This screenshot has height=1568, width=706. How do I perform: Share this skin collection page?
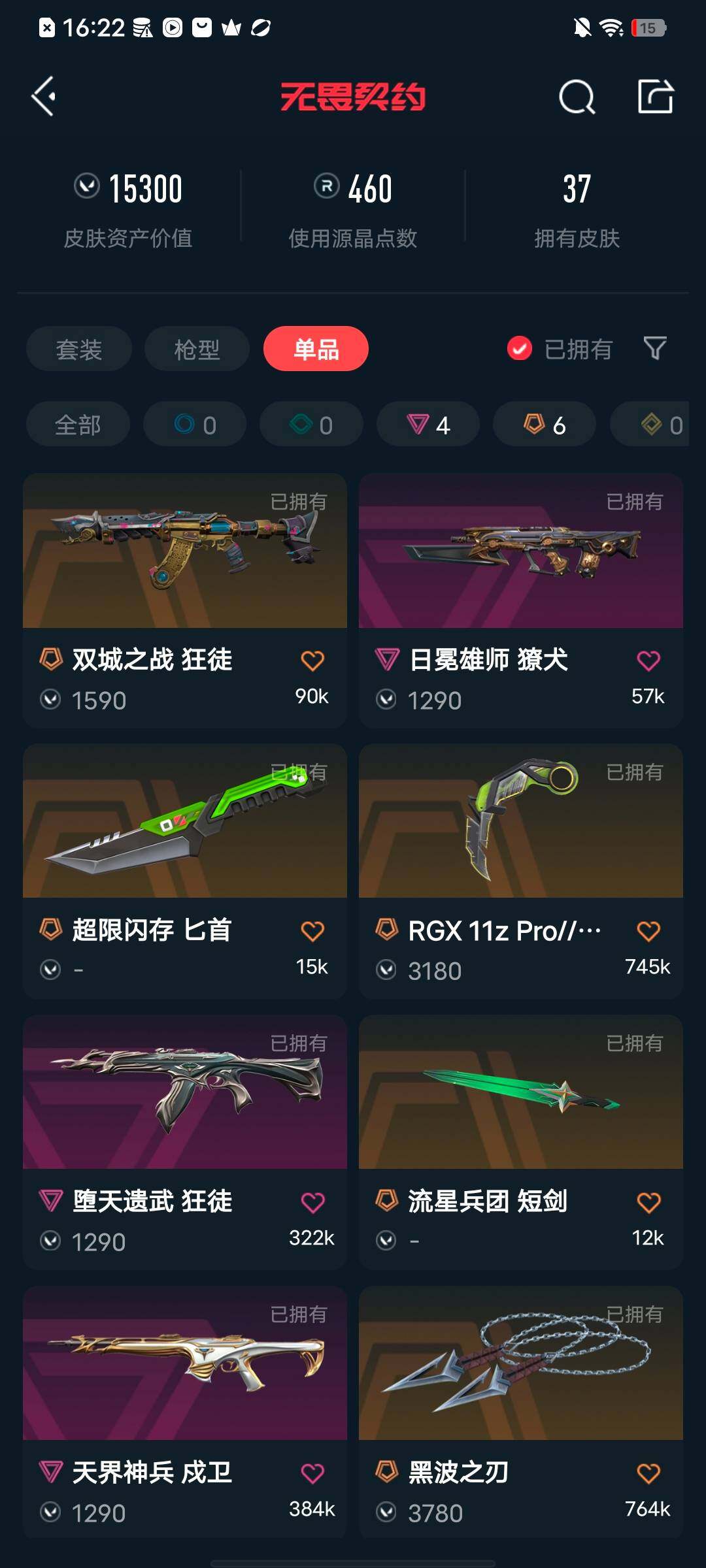point(656,97)
